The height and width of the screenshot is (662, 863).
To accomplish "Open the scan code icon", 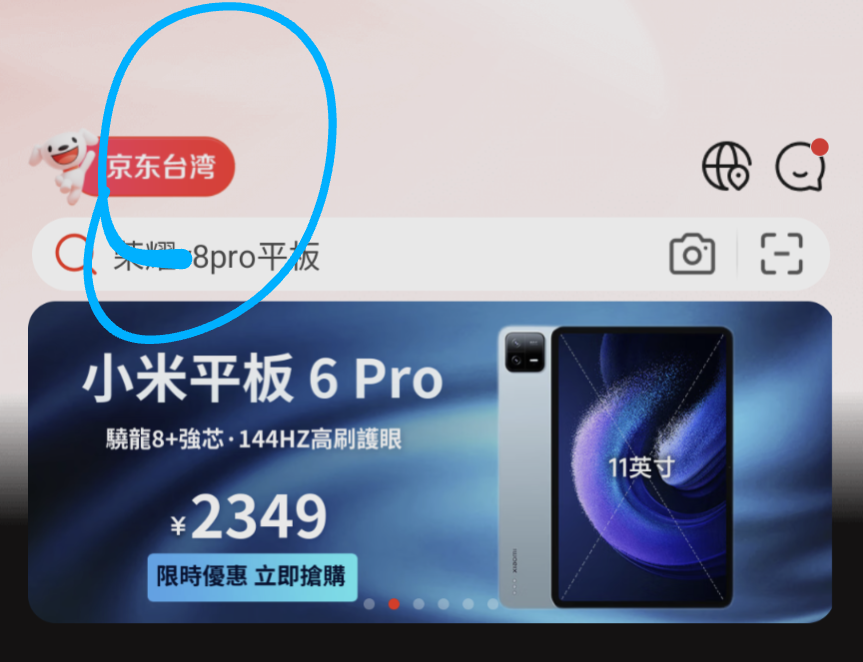I will (782, 254).
